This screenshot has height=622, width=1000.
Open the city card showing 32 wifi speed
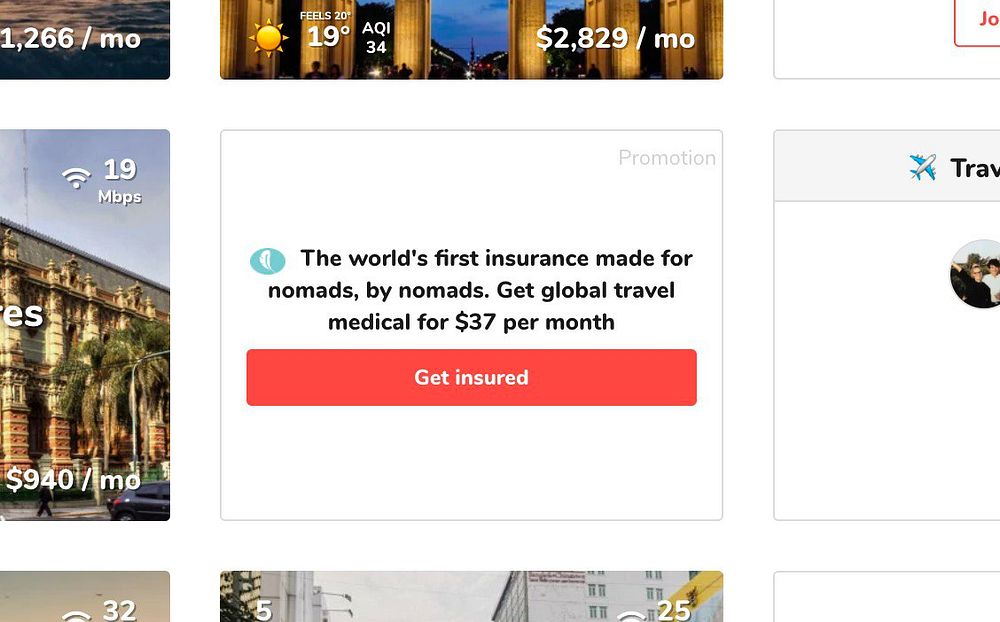point(85,597)
